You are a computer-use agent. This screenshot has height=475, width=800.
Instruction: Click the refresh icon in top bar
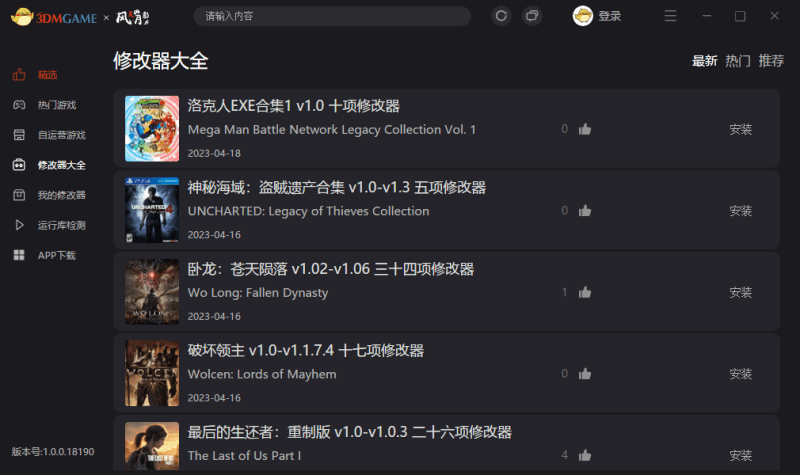pyautogui.click(x=502, y=16)
